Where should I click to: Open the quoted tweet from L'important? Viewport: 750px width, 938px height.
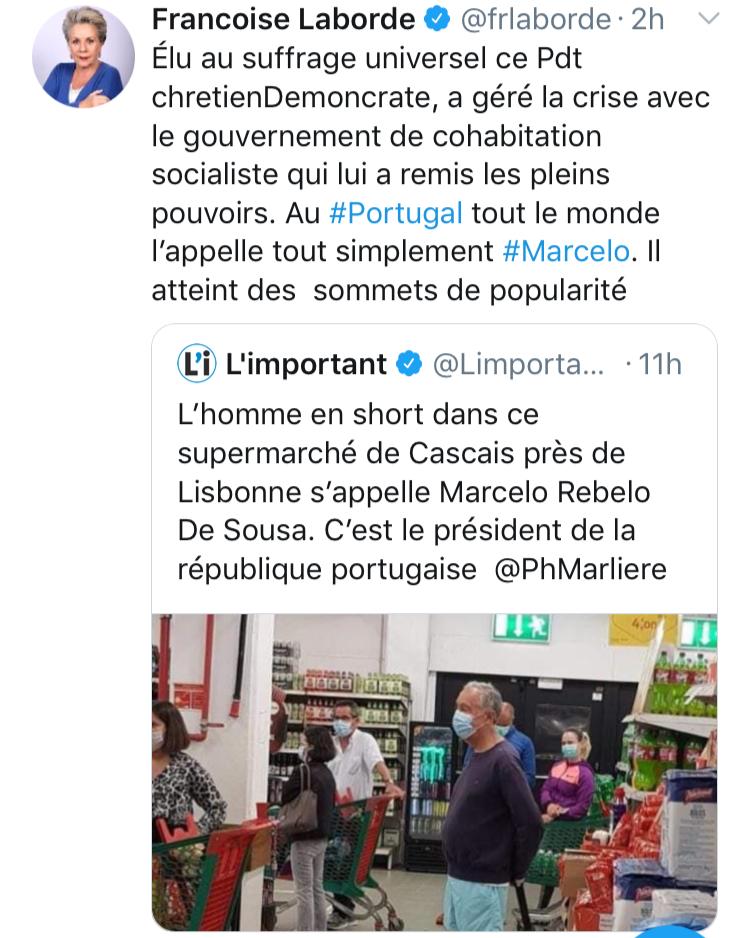[433, 490]
